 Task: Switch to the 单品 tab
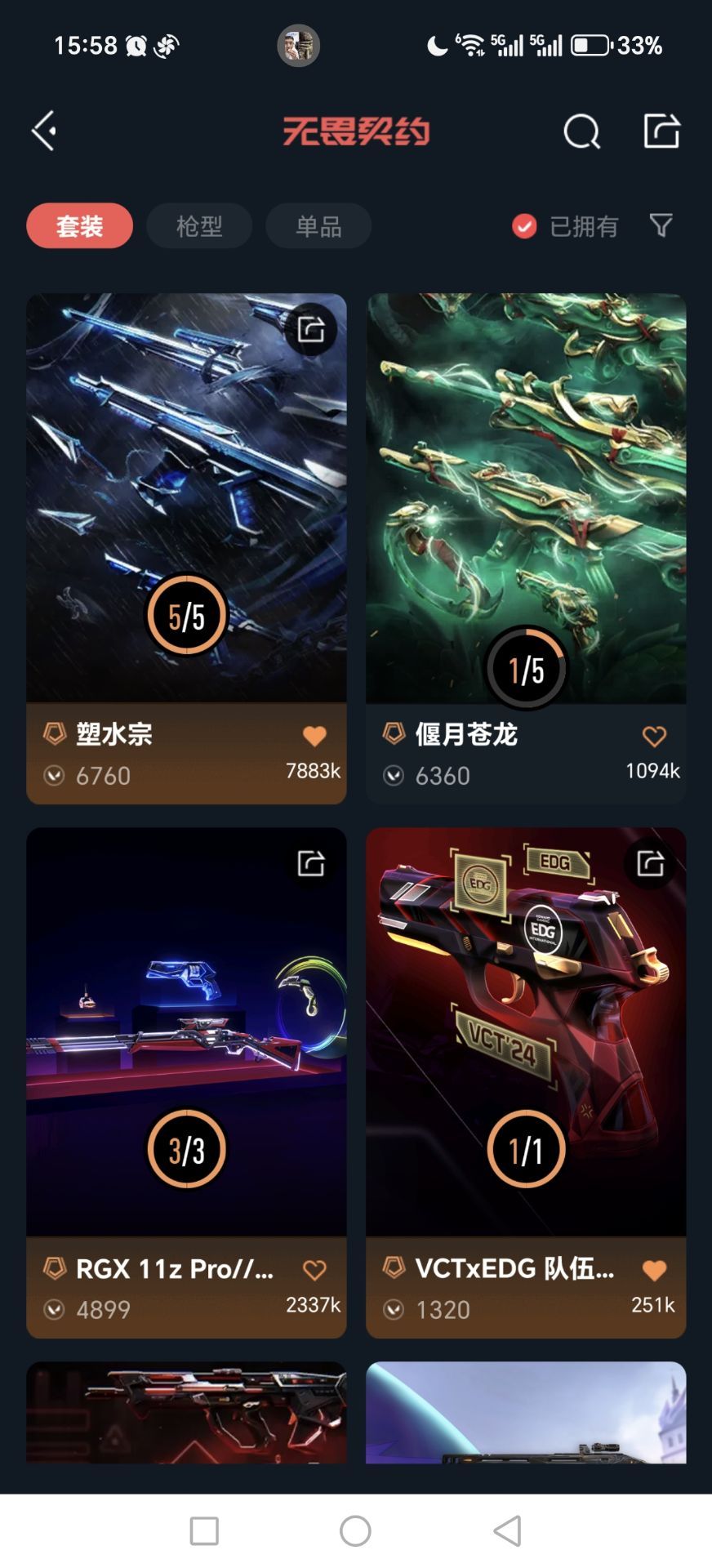pos(318,225)
